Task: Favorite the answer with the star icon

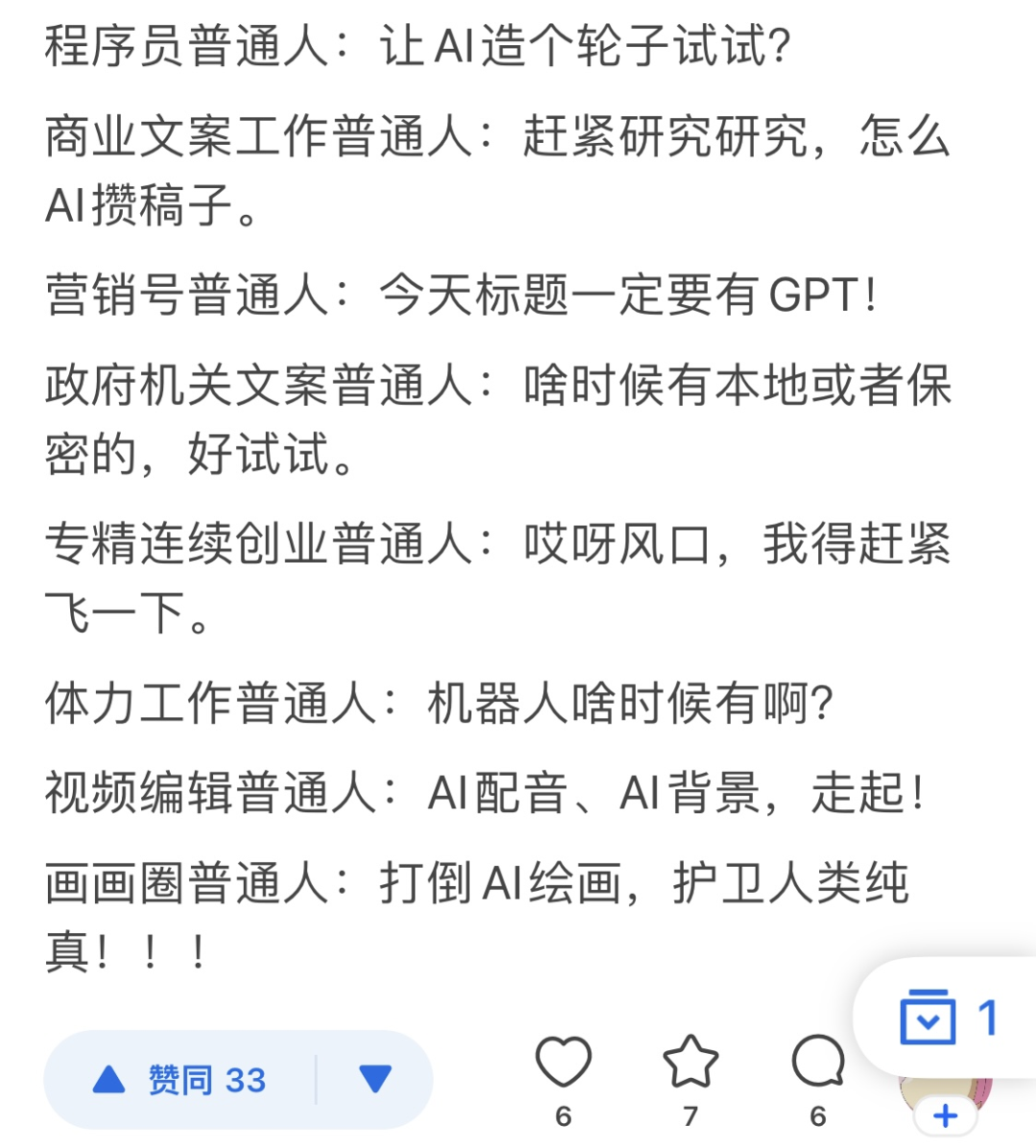Action: tap(691, 1063)
